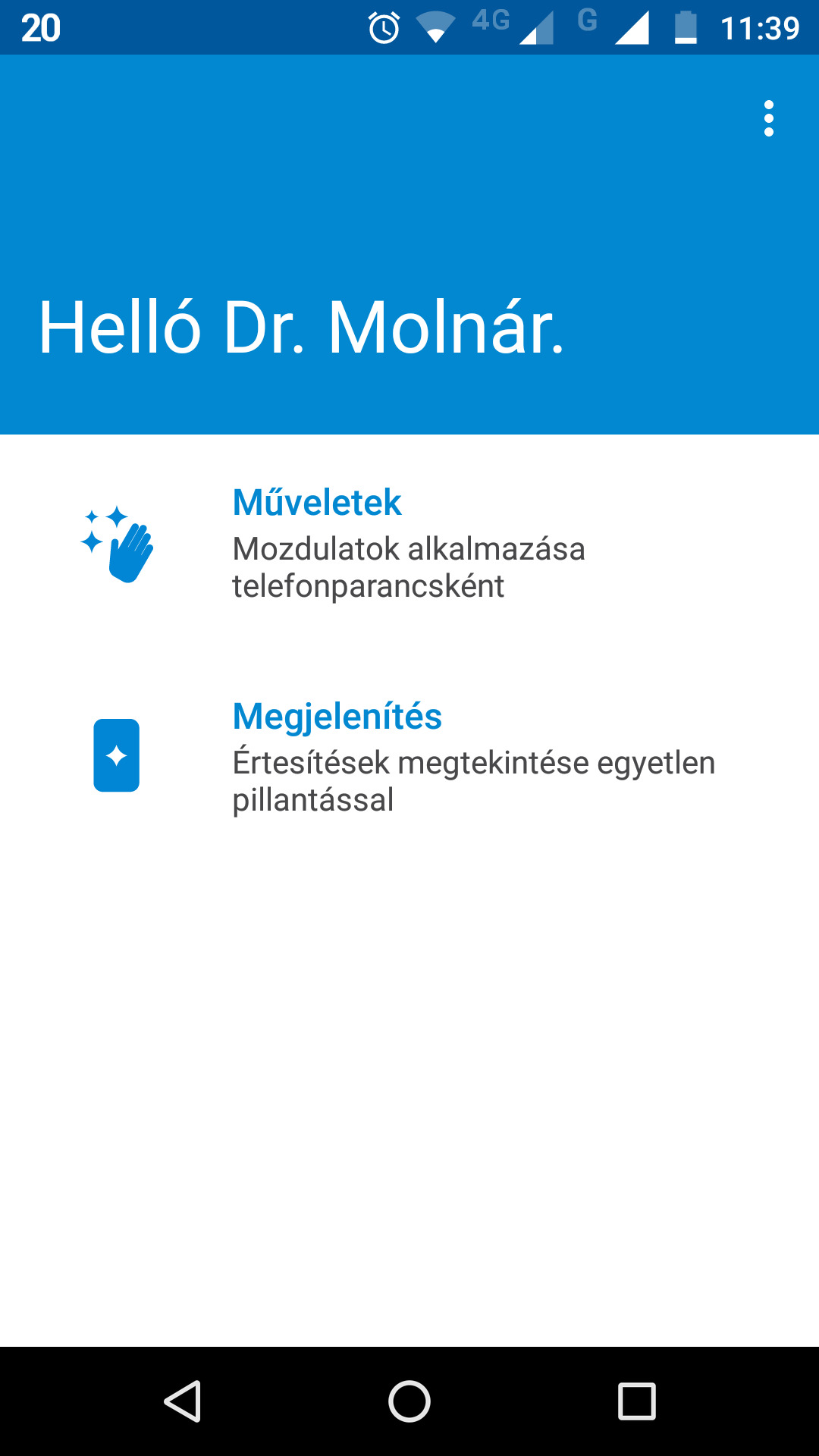Open the three-dot overflow menu

click(x=769, y=118)
